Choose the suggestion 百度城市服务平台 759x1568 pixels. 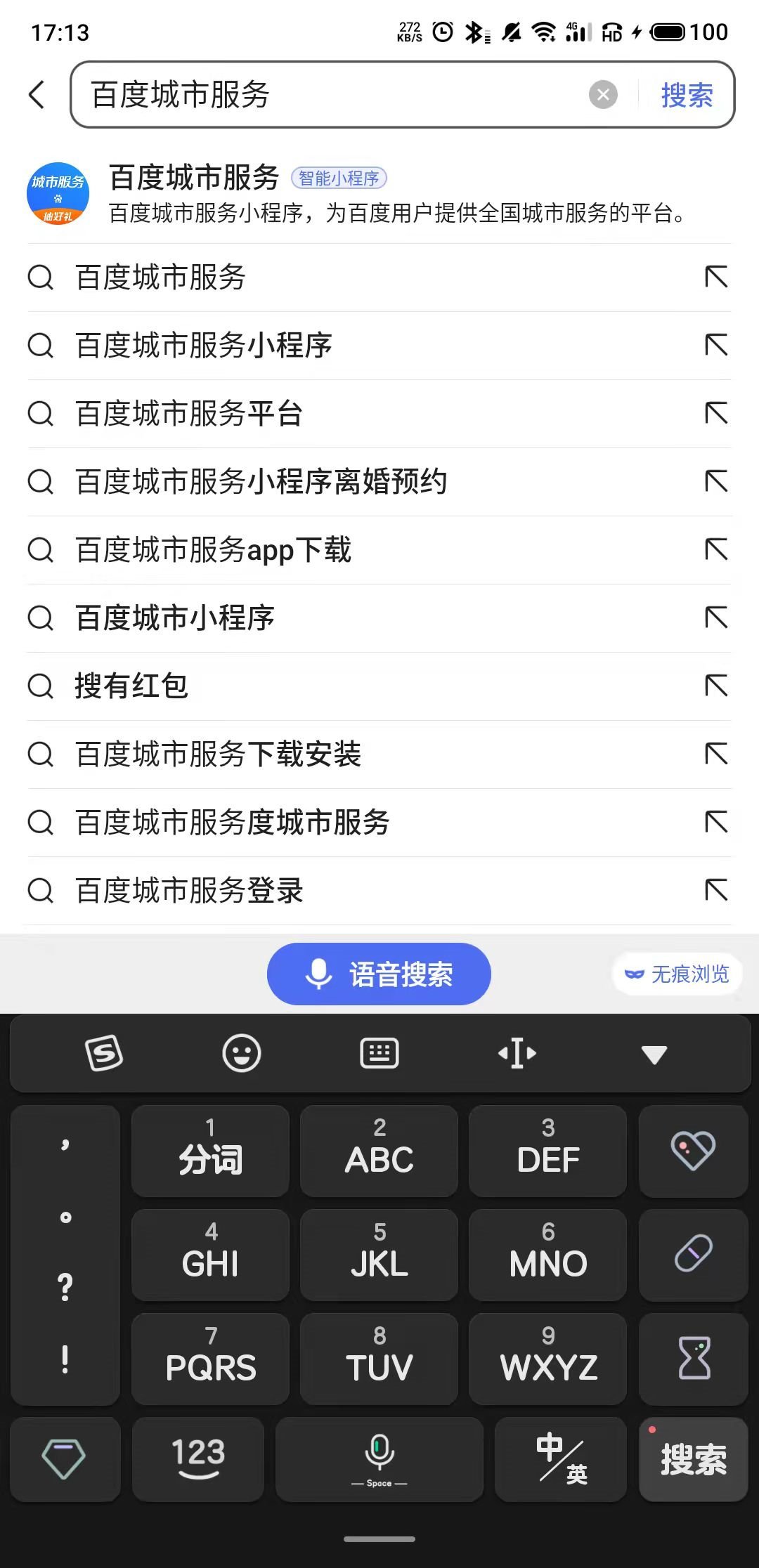click(190, 414)
